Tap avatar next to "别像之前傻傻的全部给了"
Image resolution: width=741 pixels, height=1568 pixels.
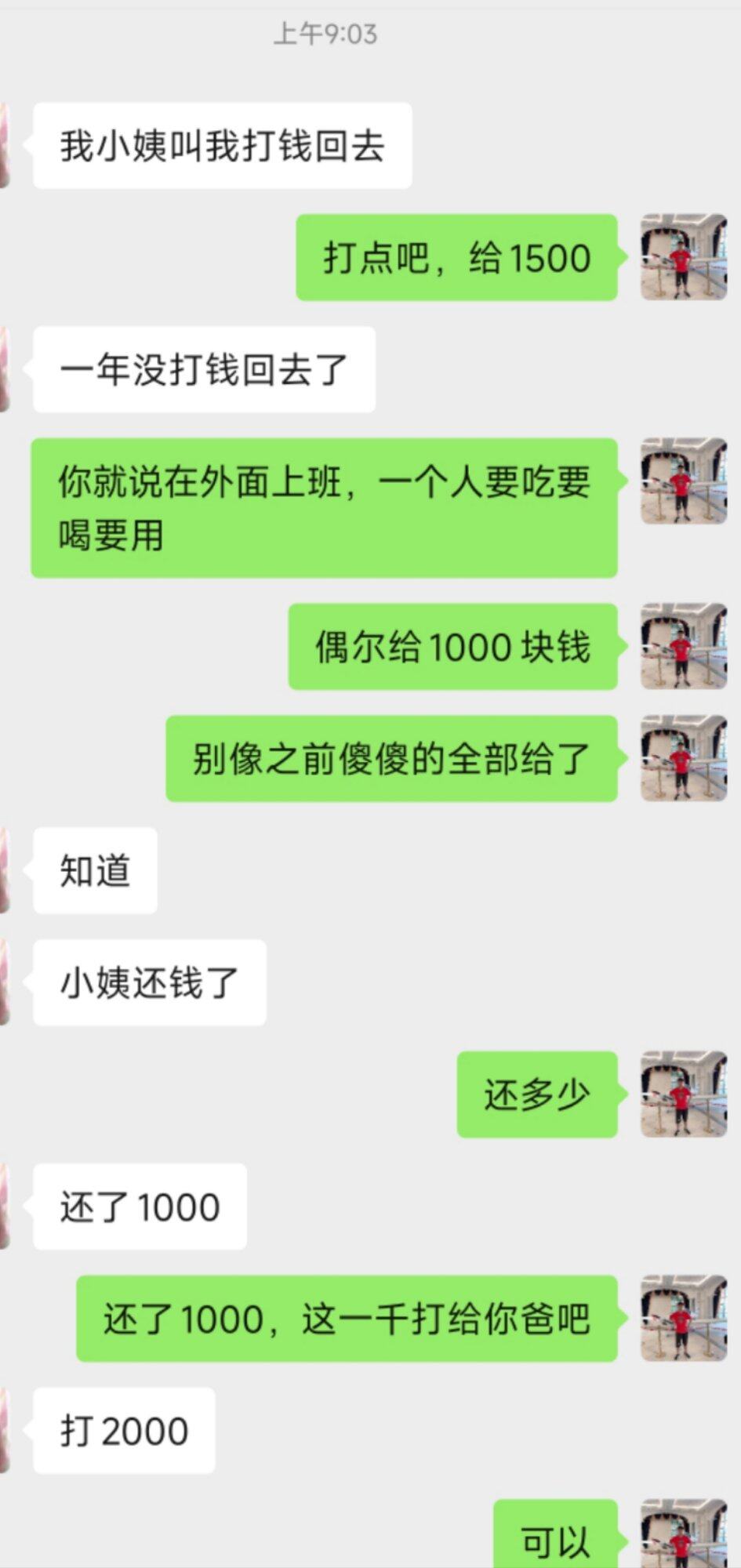point(684,758)
